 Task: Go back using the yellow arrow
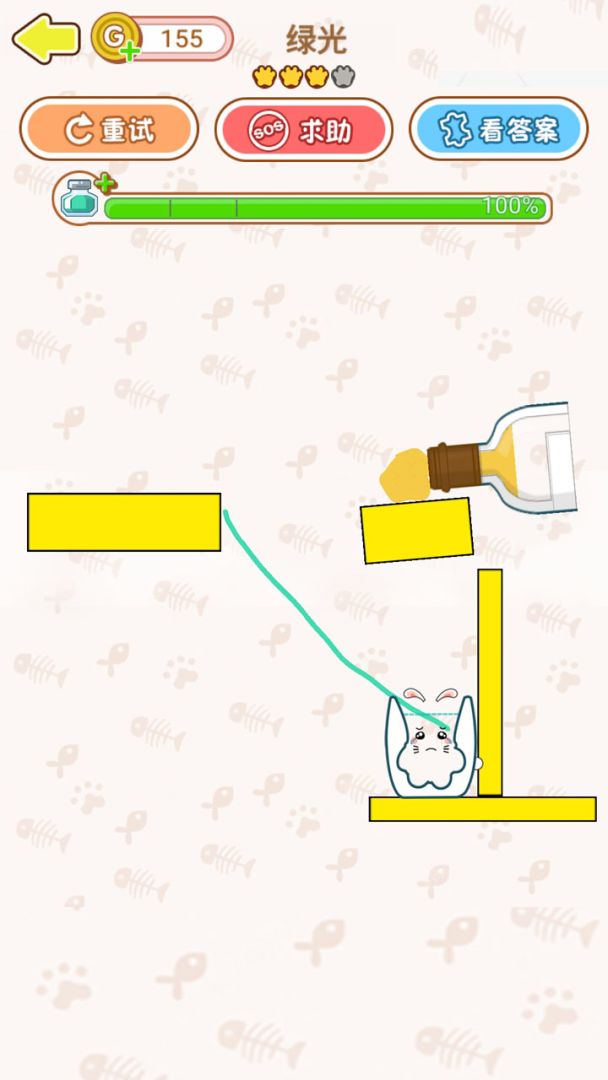click(45, 39)
